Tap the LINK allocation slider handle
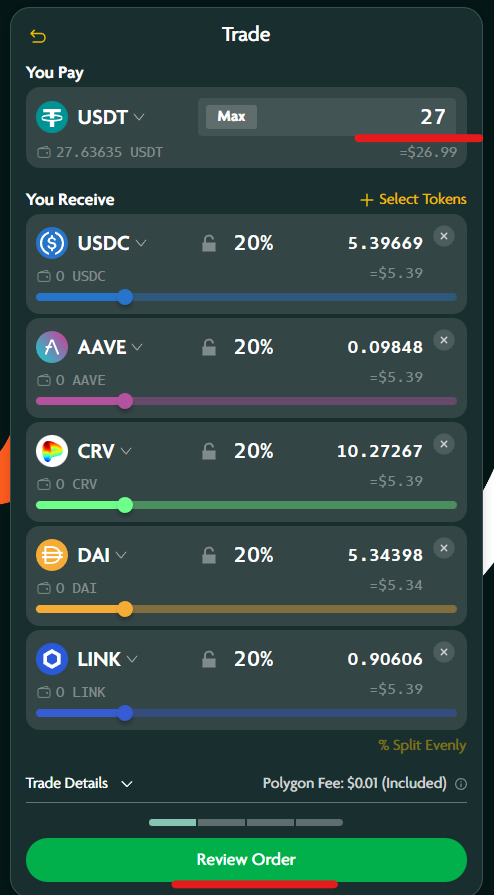The width and height of the screenshot is (494, 895). pyautogui.click(x=124, y=713)
